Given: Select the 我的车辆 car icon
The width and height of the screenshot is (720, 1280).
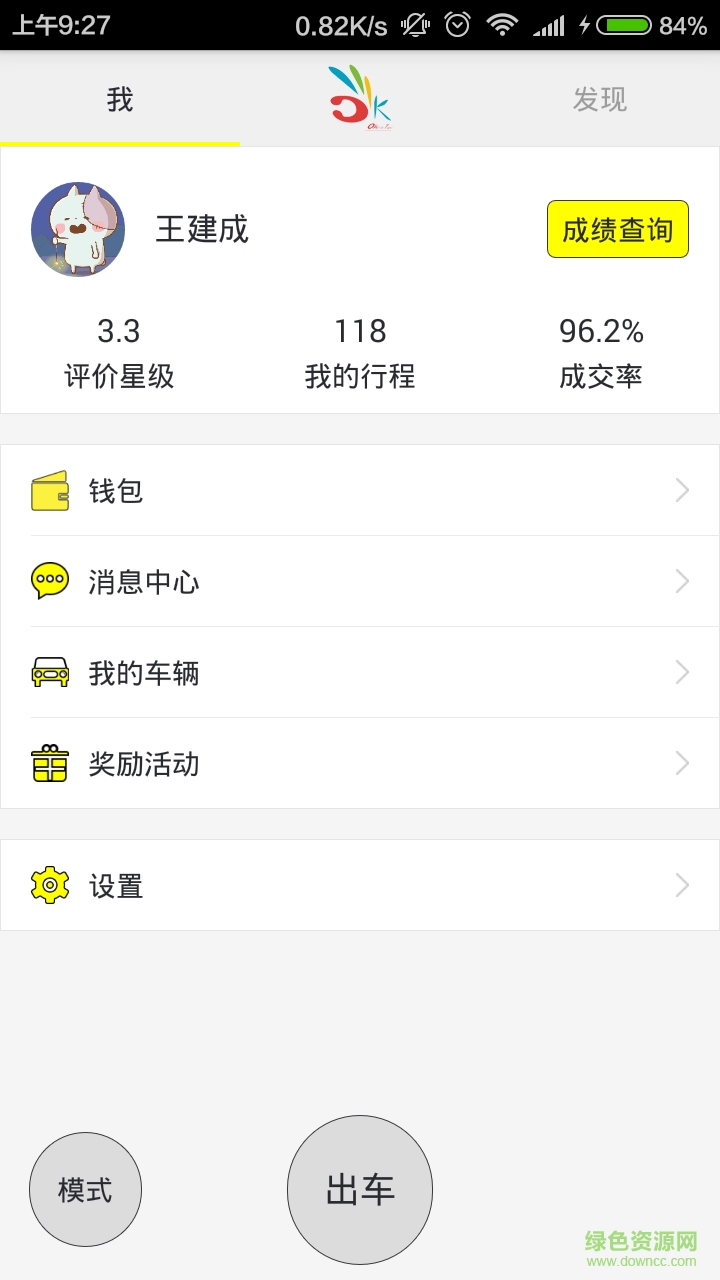Looking at the screenshot, I should pos(50,672).
